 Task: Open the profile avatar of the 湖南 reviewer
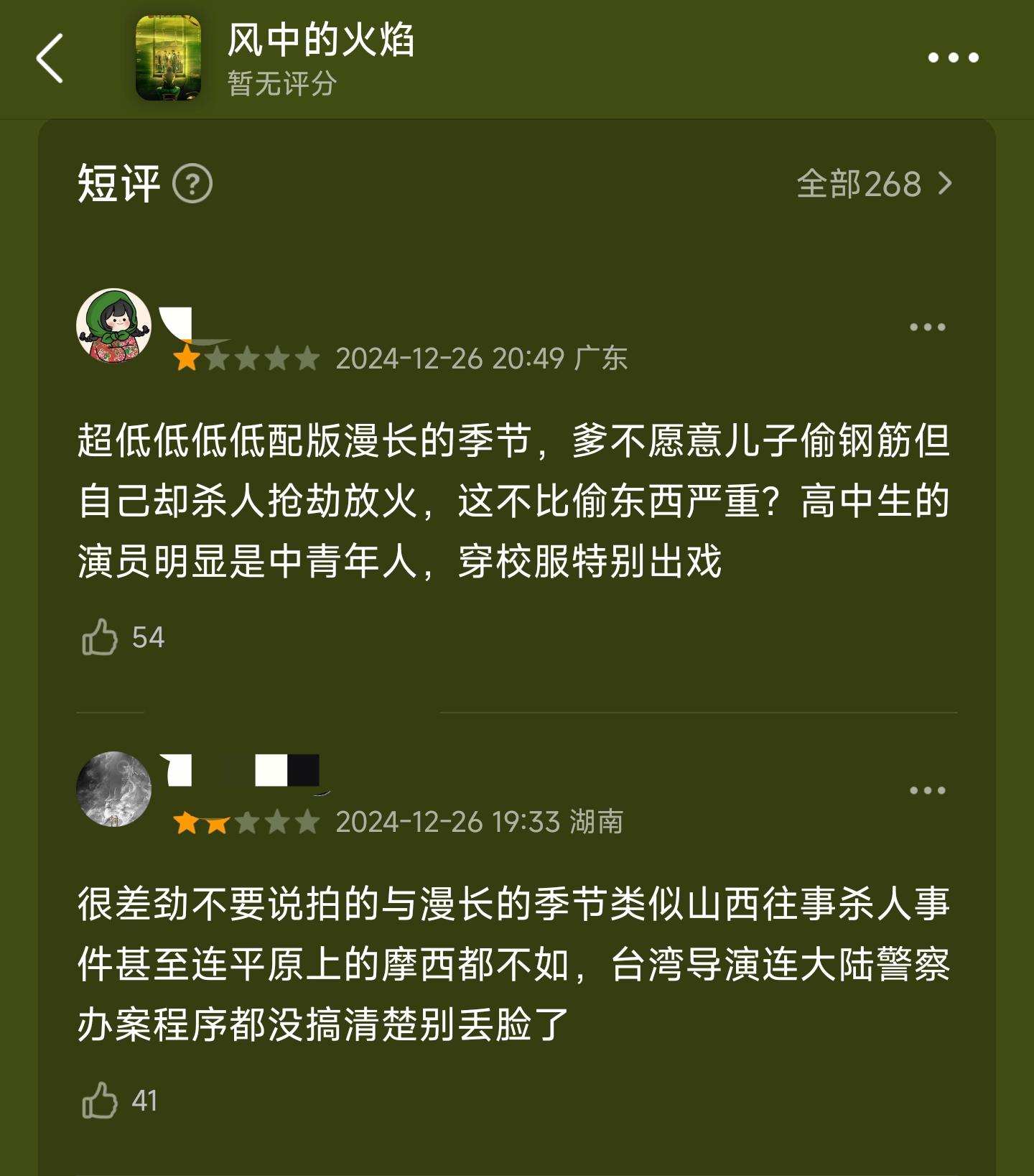pyautogui.click(x=114, y=789)
